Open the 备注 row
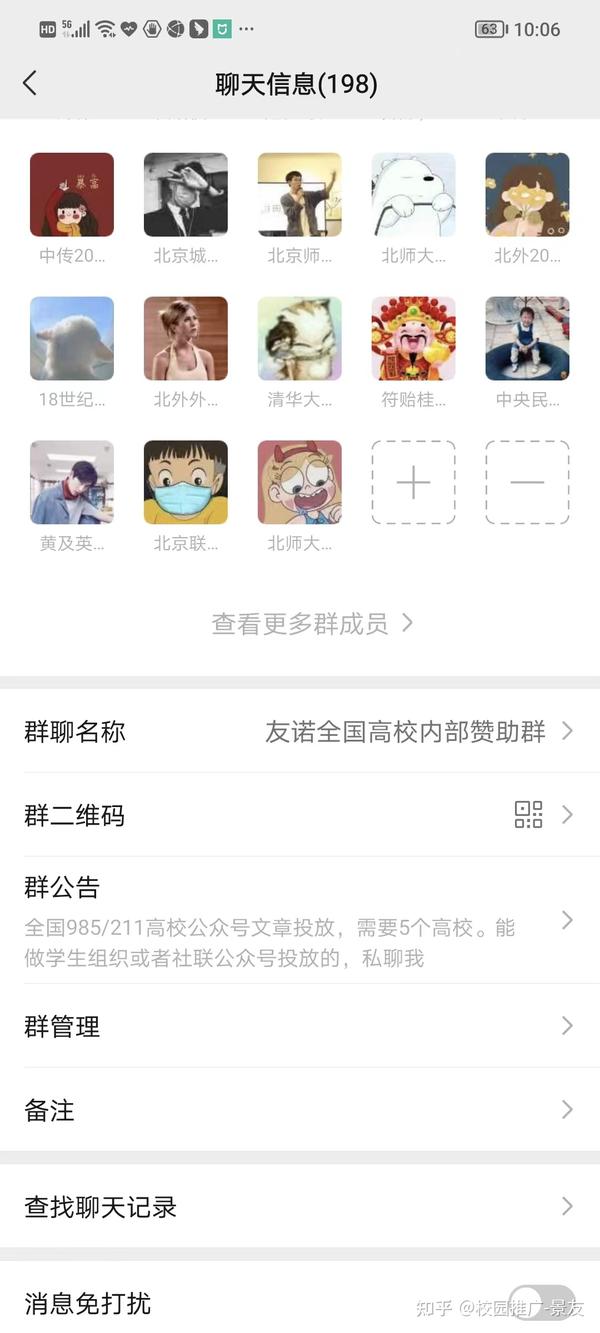 [x=300, y=1110]
